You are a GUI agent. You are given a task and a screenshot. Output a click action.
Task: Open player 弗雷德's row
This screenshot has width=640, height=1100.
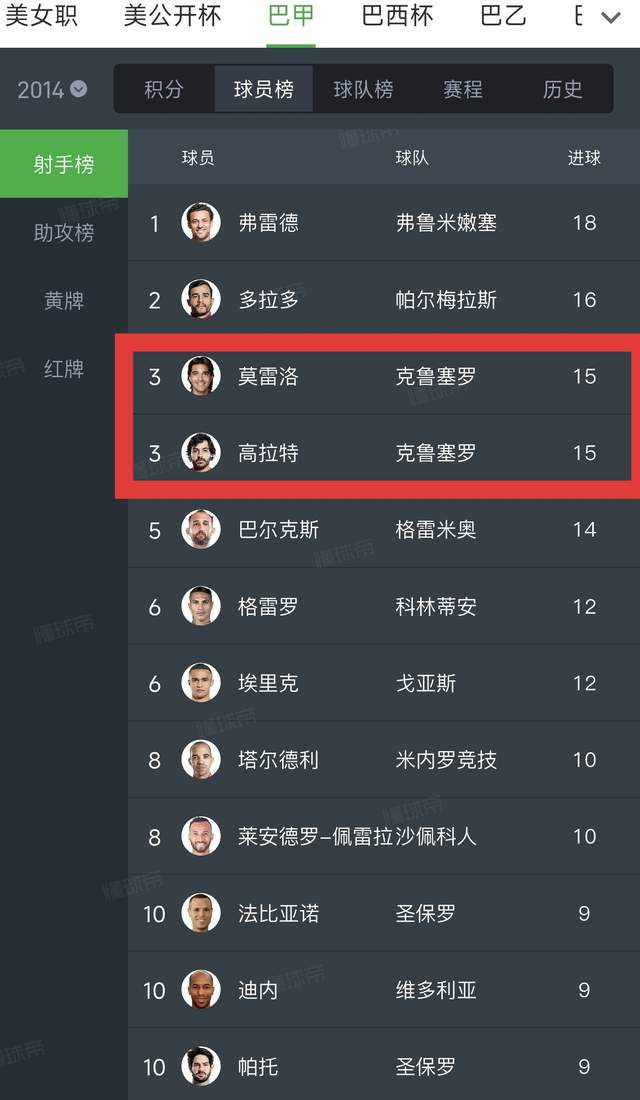384,223
